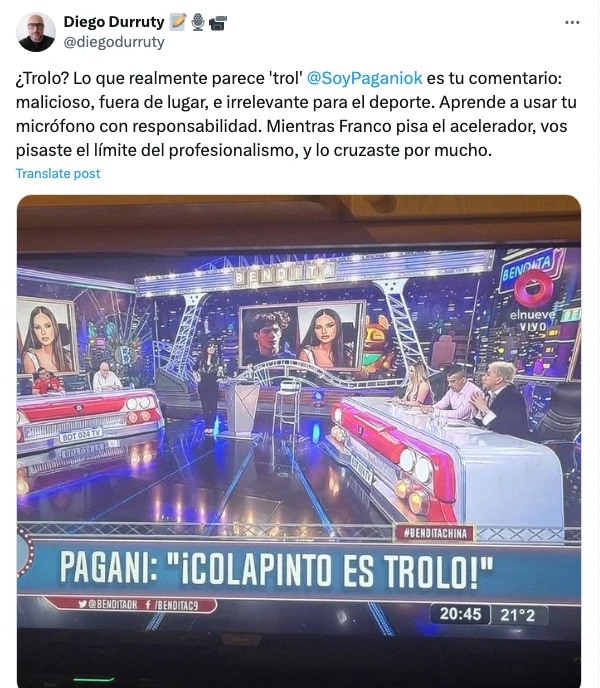
Task: Open the attached TV screenshot image
Action: coord(298,440)
